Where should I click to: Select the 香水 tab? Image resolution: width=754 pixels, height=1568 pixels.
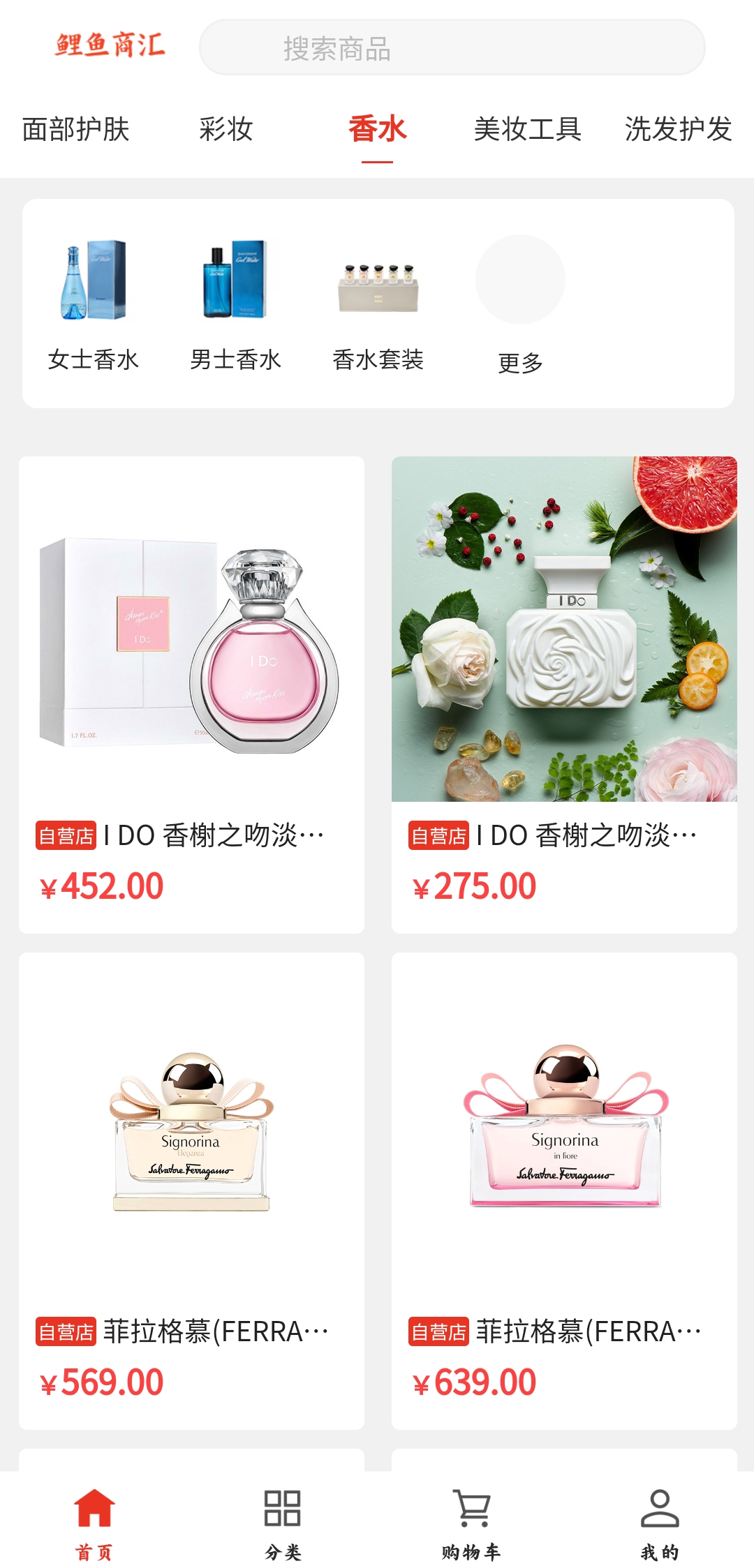point(377,130)
